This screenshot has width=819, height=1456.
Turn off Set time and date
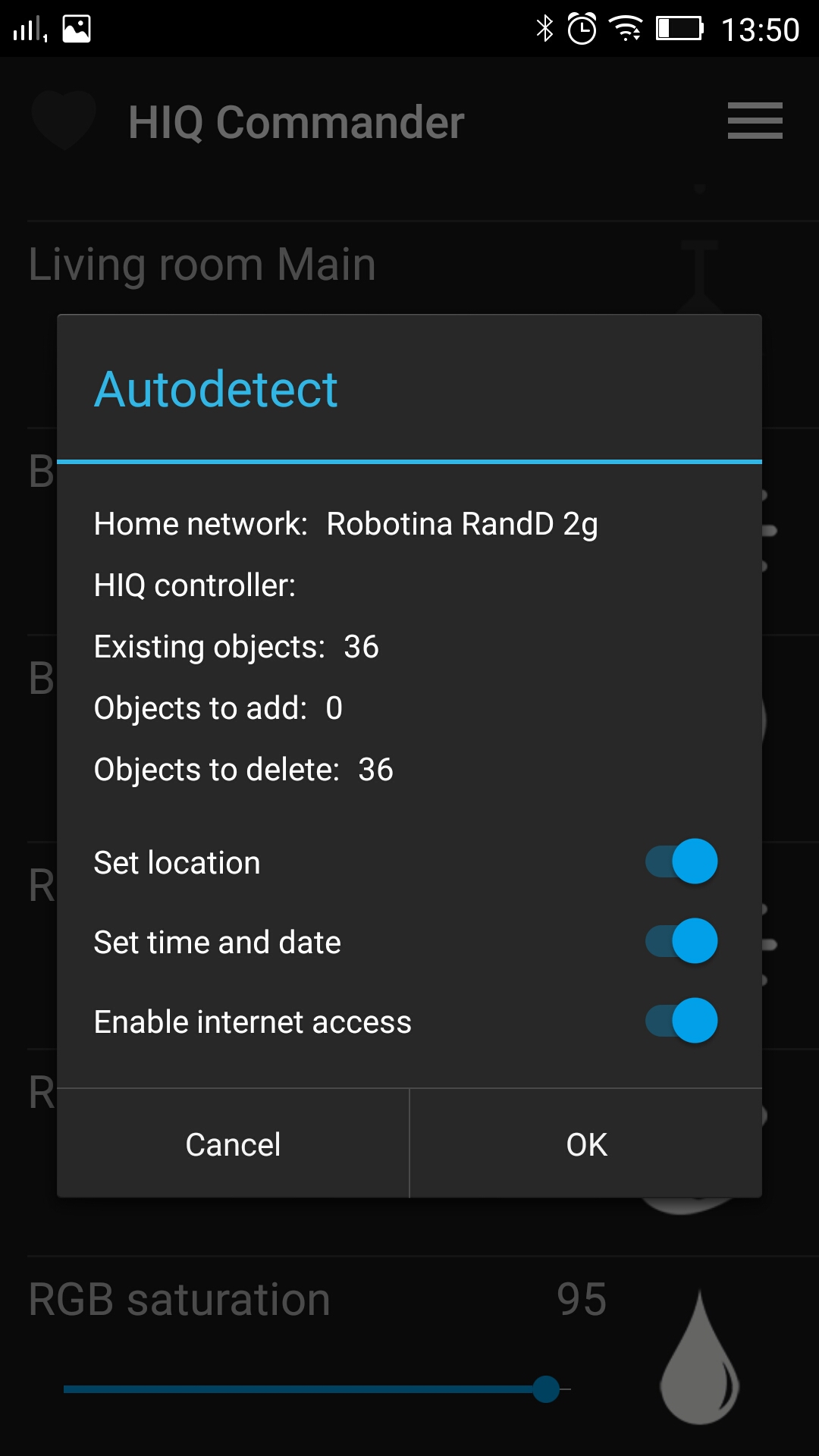click(681, 941)
